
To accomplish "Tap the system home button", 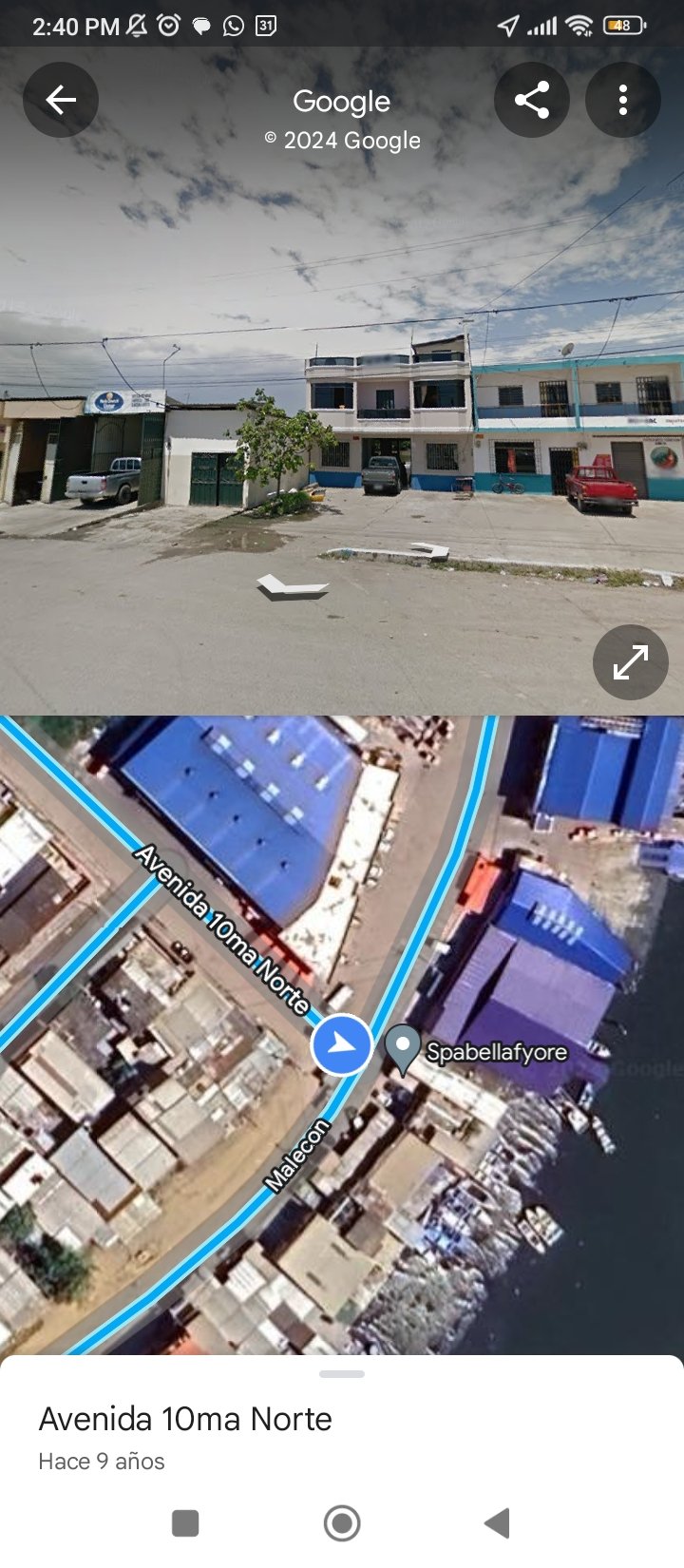I will tap(342, 1523).
